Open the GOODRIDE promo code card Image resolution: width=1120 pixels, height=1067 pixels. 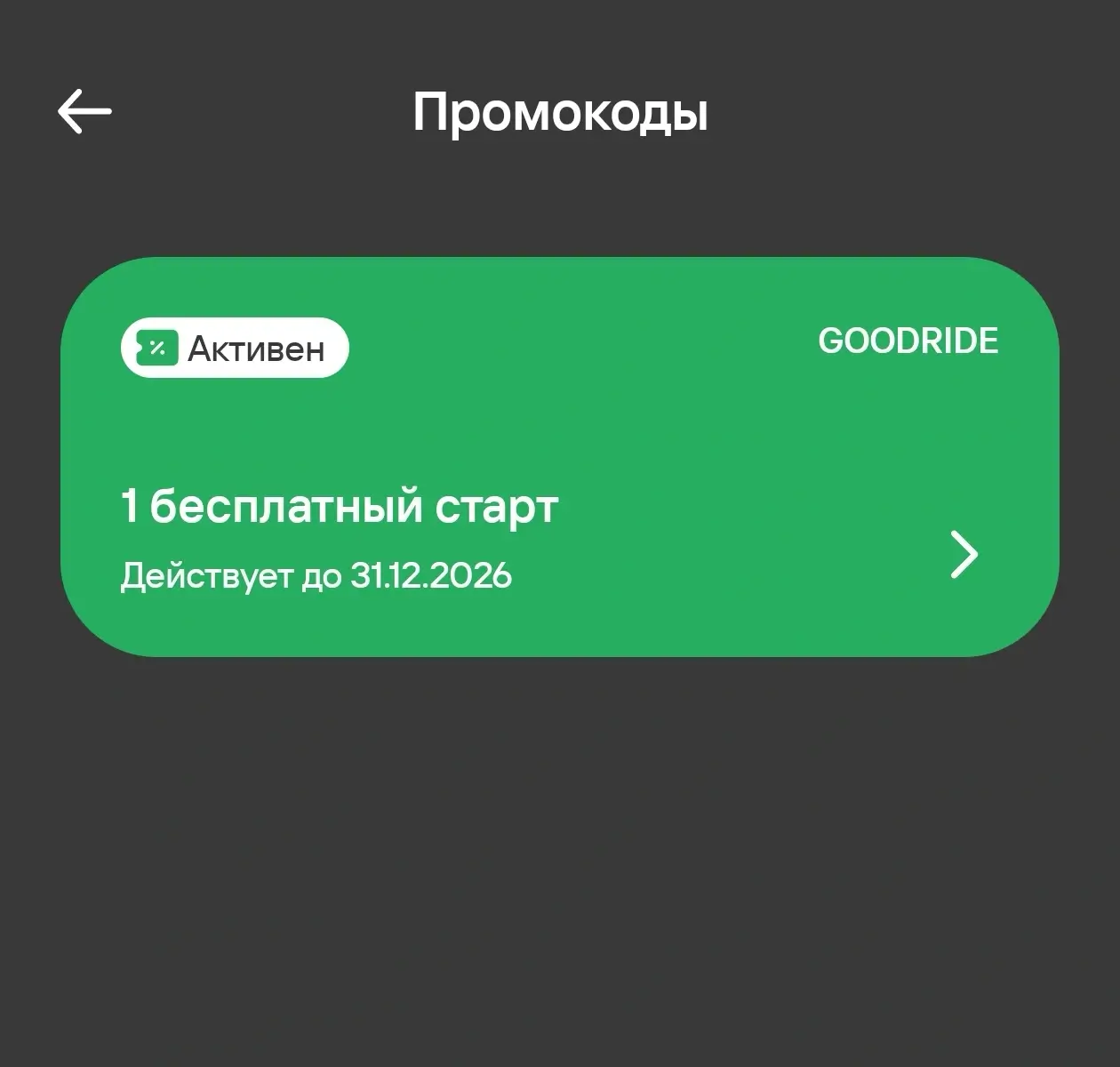tap(560, 457)
